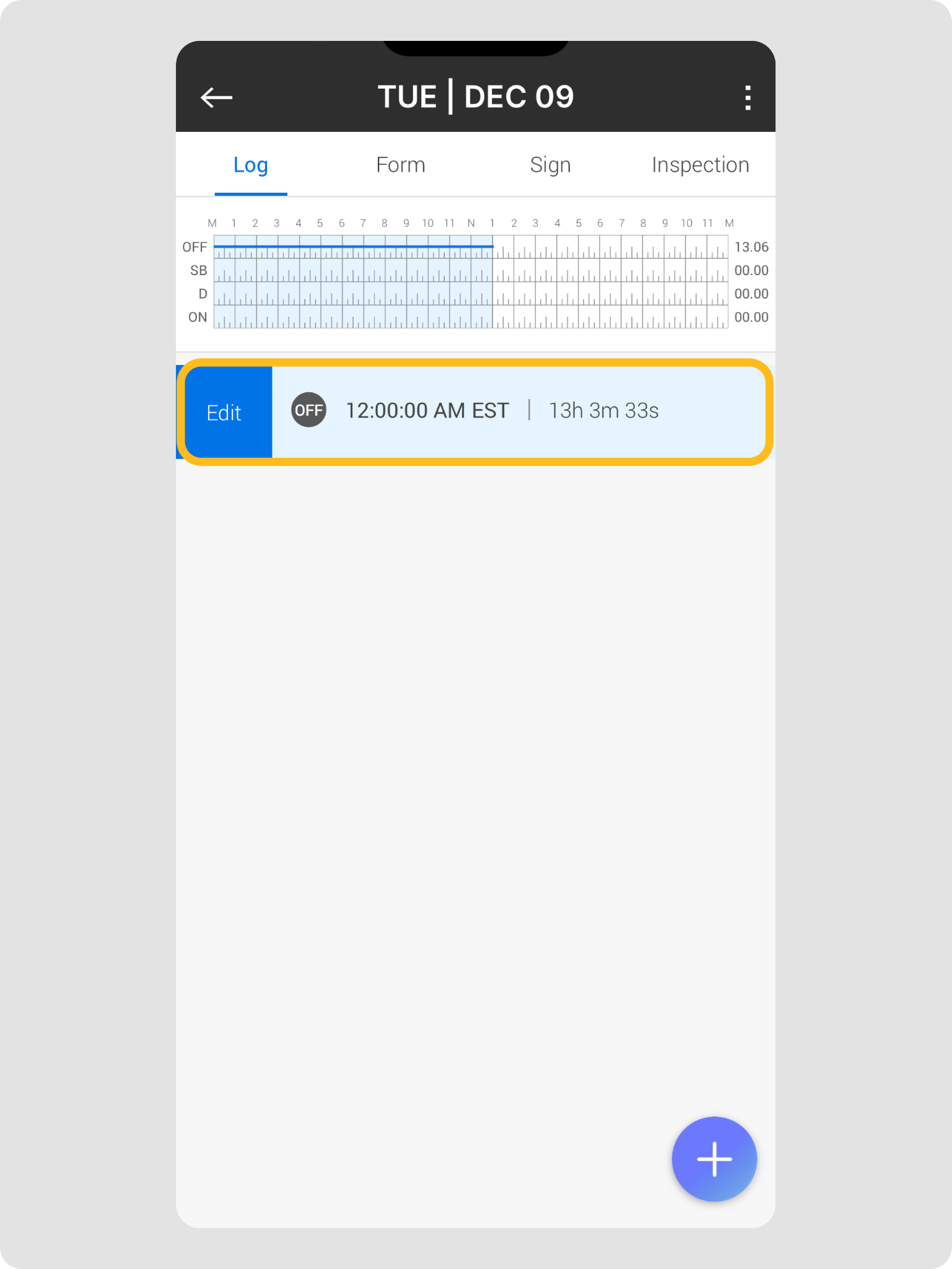Tap Edit on the OFF status entry
This screenshot has width=952, height=1269.
pyautogui.click(x=225, y=412)
